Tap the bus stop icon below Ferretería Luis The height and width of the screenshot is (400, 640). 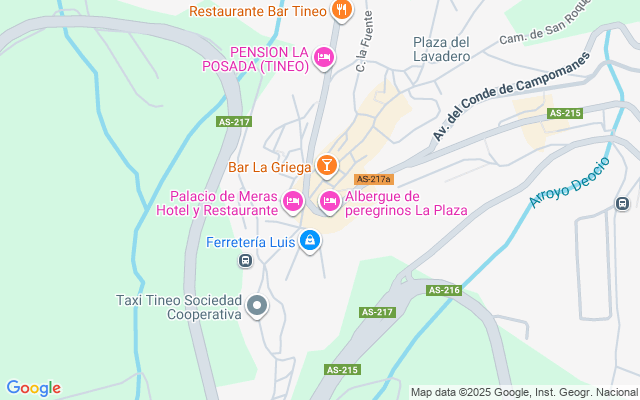[x=244, y=261]
